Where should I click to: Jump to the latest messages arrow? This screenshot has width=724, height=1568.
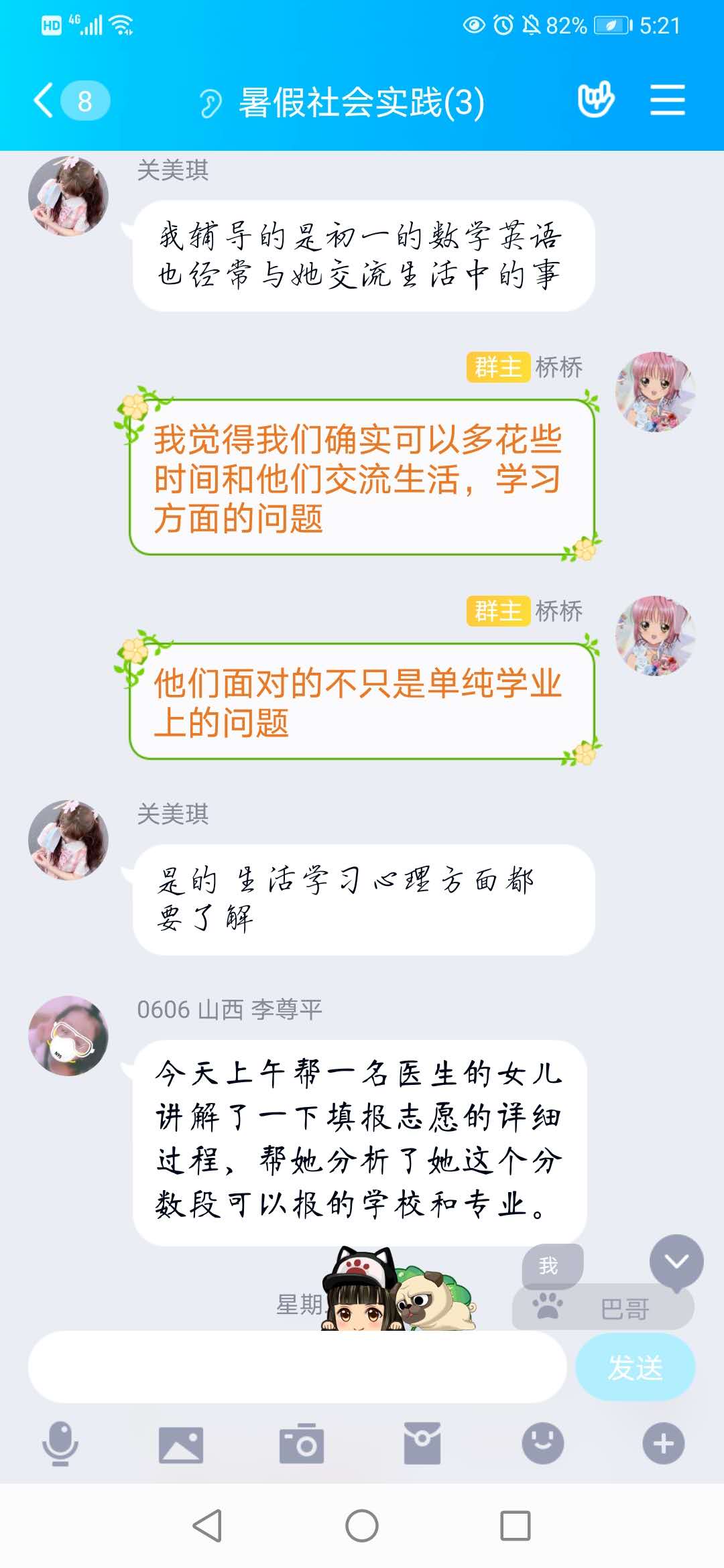click(x=676, y=1262)
